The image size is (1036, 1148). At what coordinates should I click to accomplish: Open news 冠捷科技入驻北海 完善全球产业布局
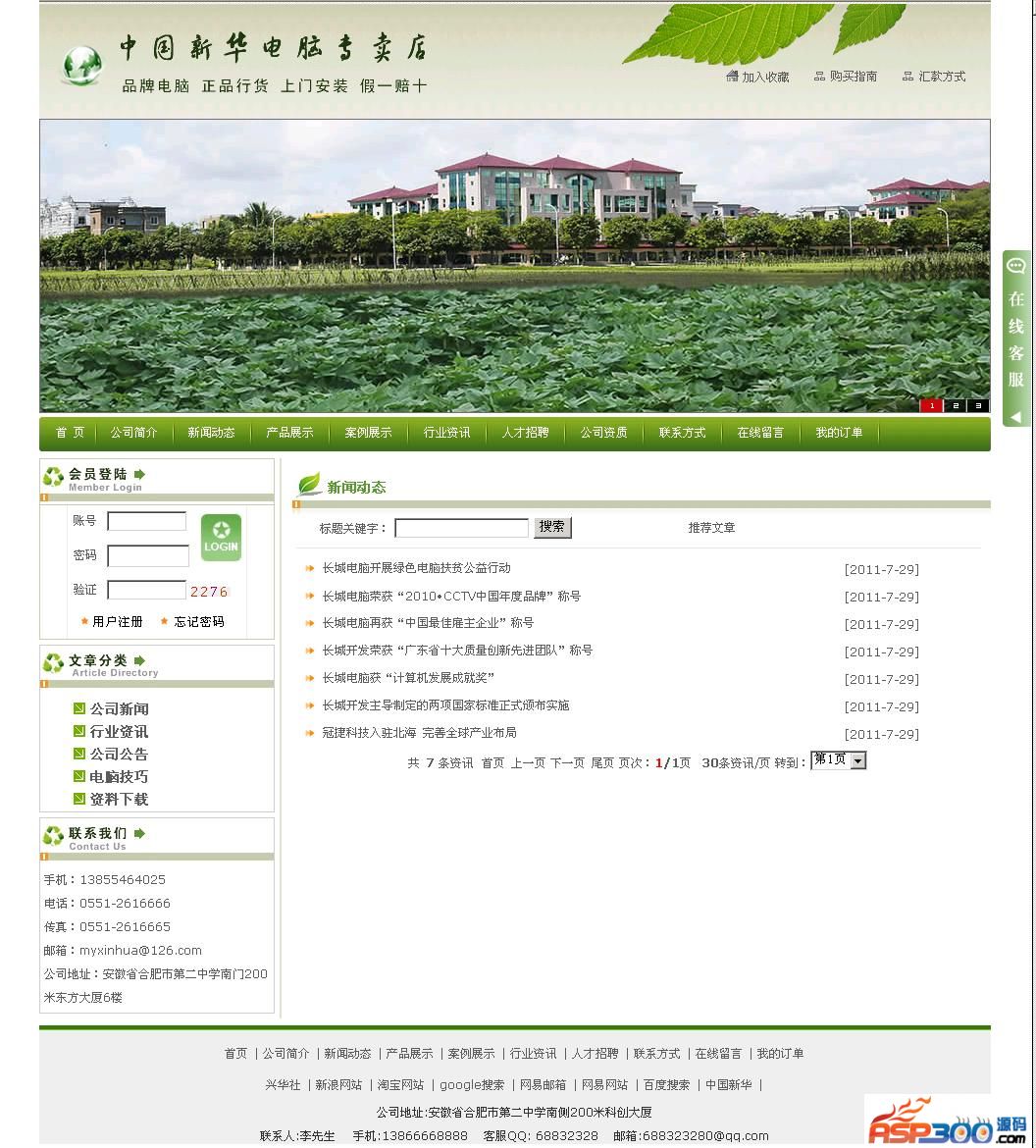point(419,733)
